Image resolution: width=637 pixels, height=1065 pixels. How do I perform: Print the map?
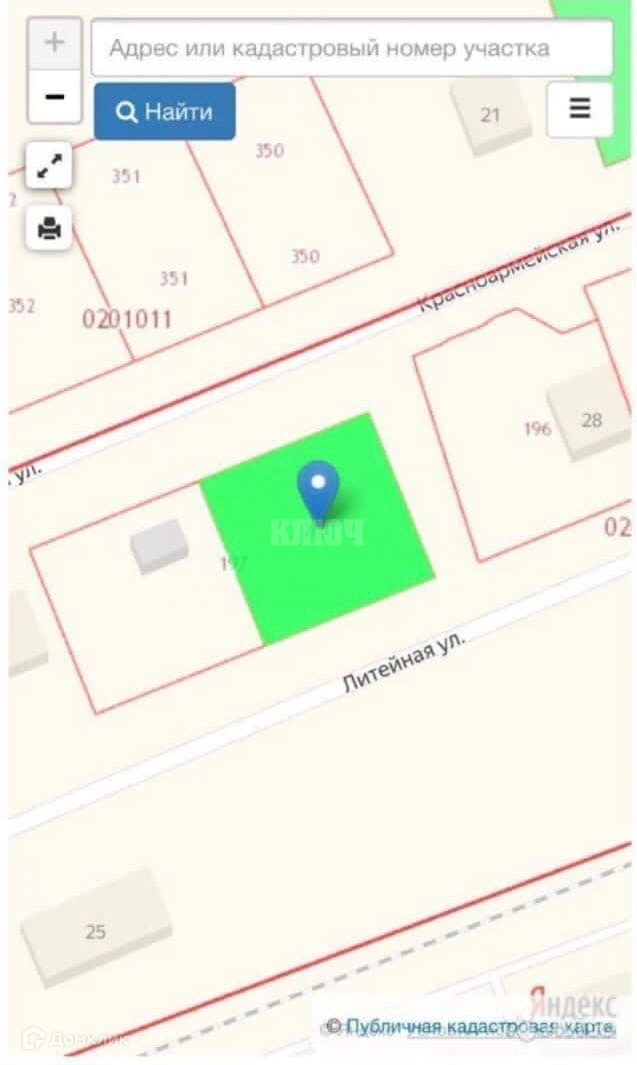pos(49,229)
